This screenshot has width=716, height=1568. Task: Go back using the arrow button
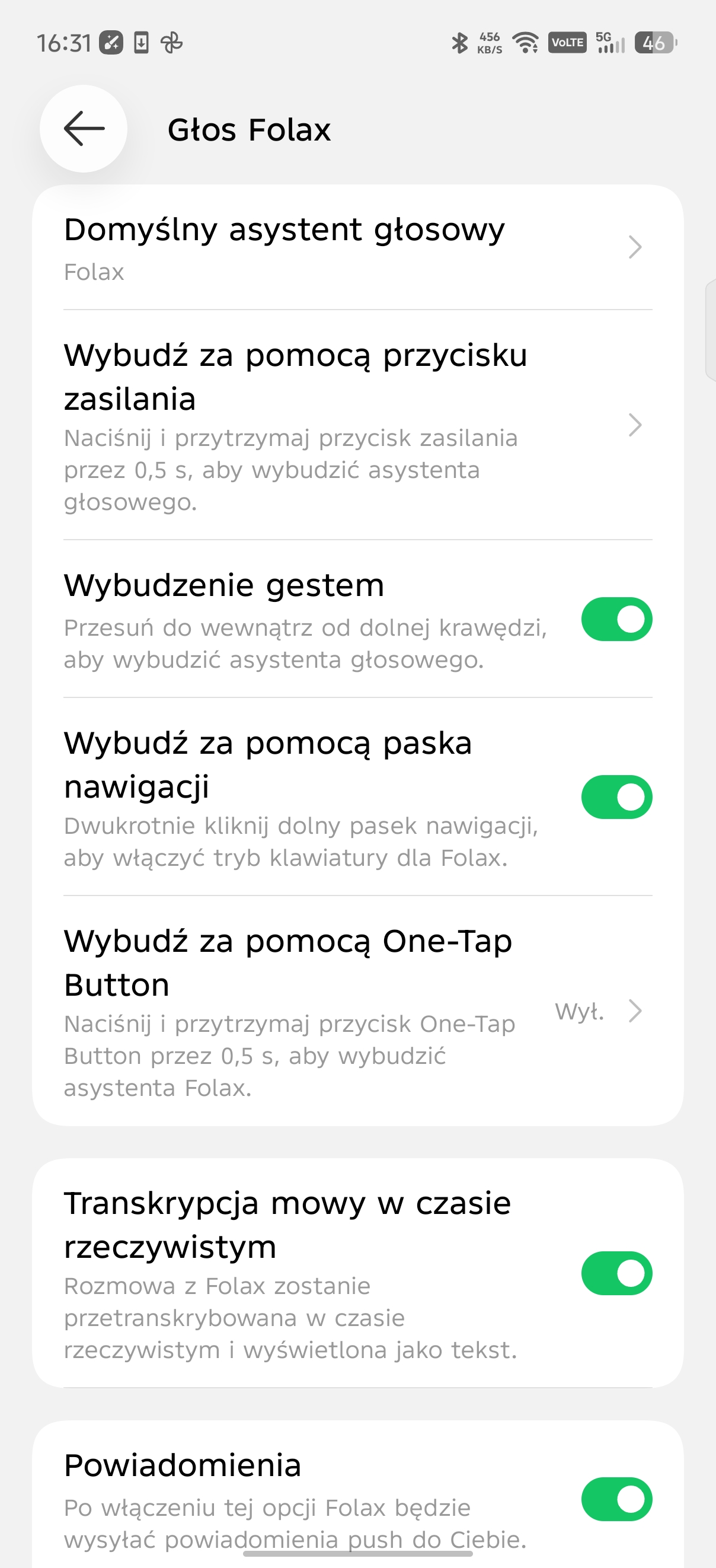[84, 129]
